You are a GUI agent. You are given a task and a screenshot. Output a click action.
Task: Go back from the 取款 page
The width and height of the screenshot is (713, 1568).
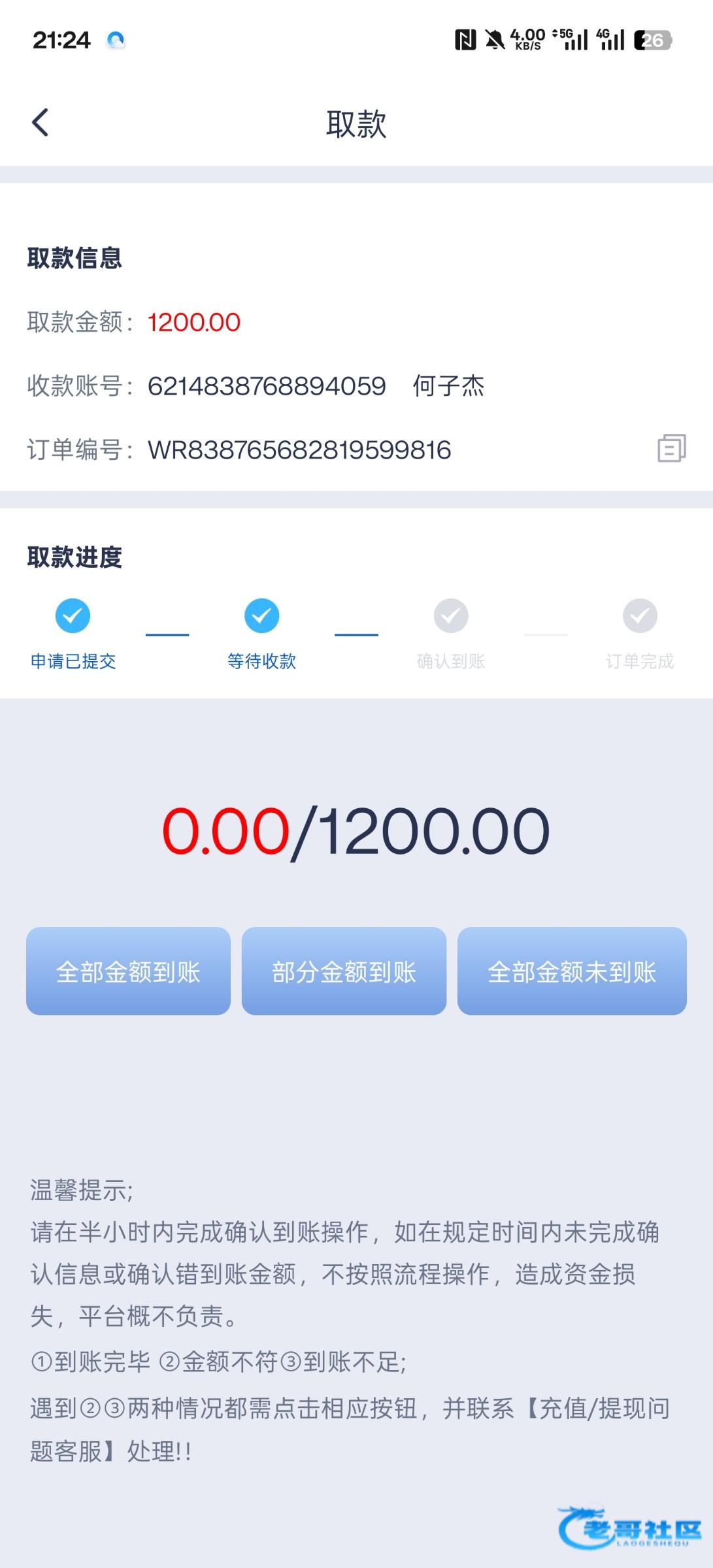click(41, 122)
